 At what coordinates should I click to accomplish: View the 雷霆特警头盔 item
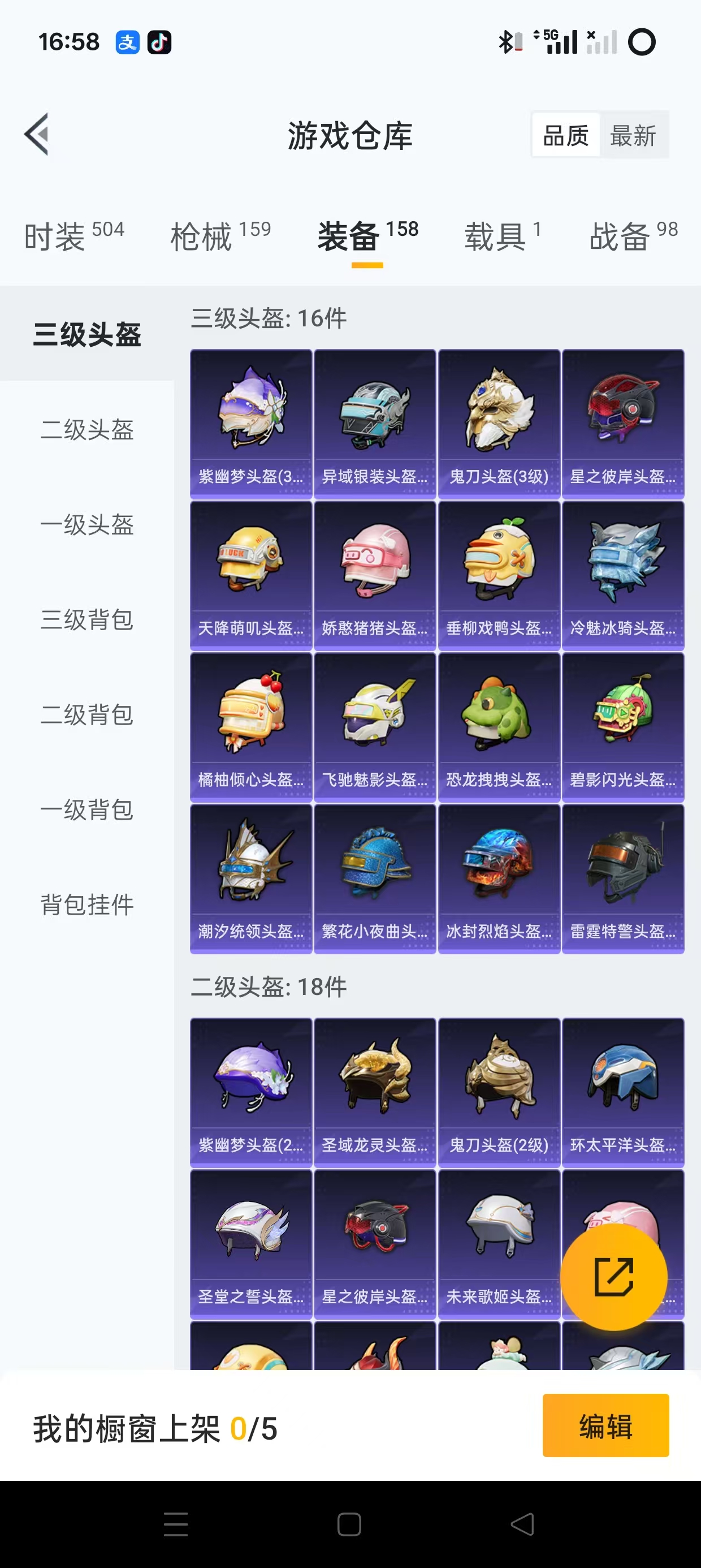tap(623, 879)
